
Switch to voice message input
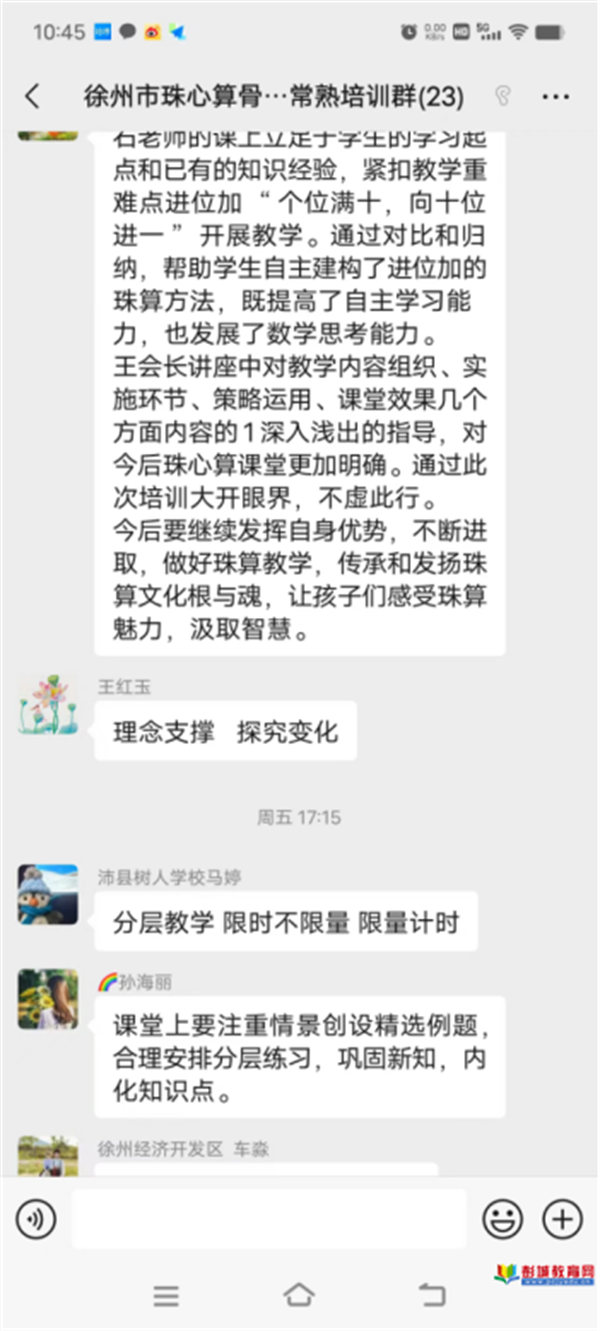[36, 1218]
